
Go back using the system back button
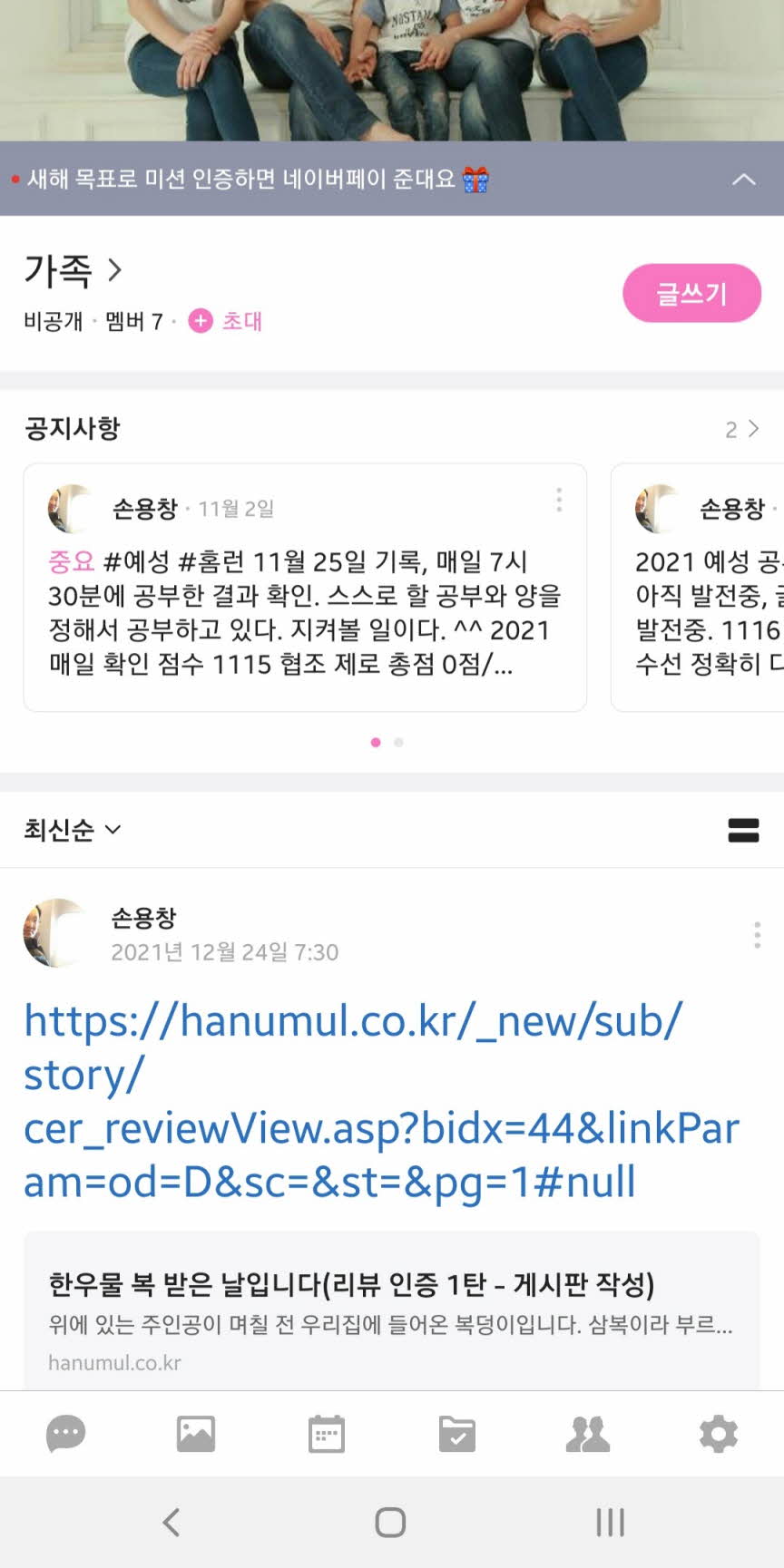pyautogui.click(x=171, y=1523)
